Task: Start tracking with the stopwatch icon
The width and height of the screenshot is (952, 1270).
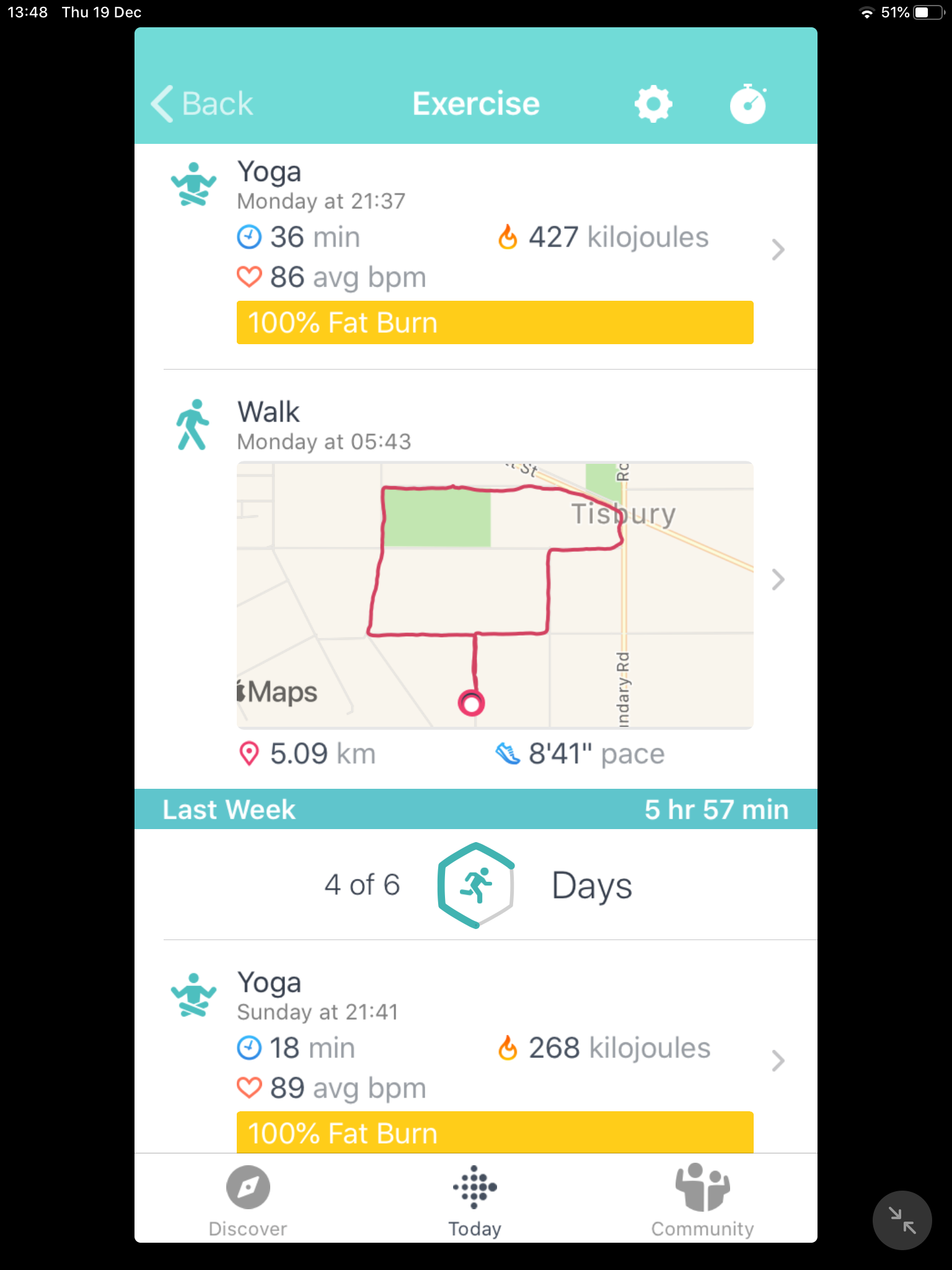Action: coord(748,104)
